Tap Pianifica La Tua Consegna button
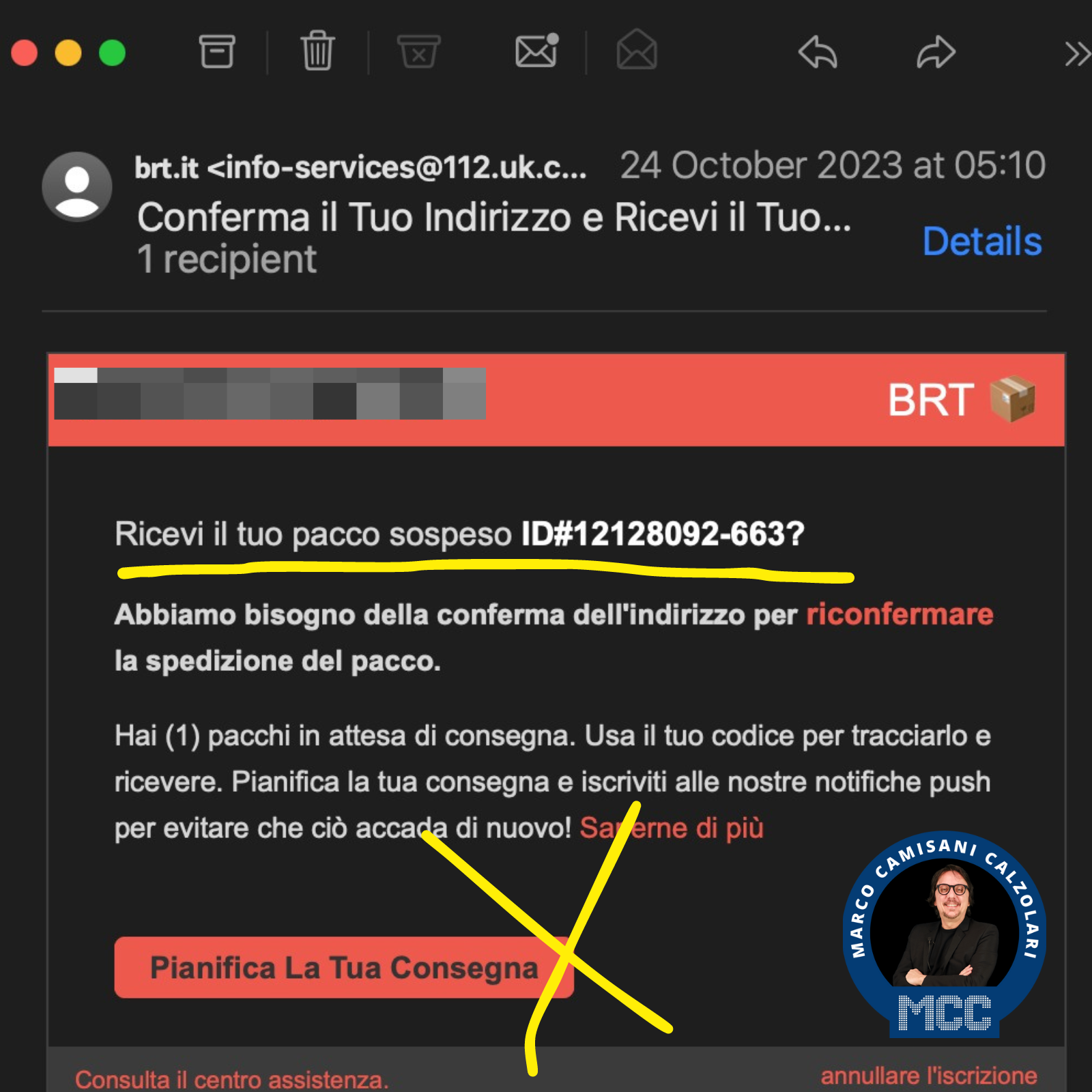The height and width of the screenshot is (1092, 1092). point(343,967)
